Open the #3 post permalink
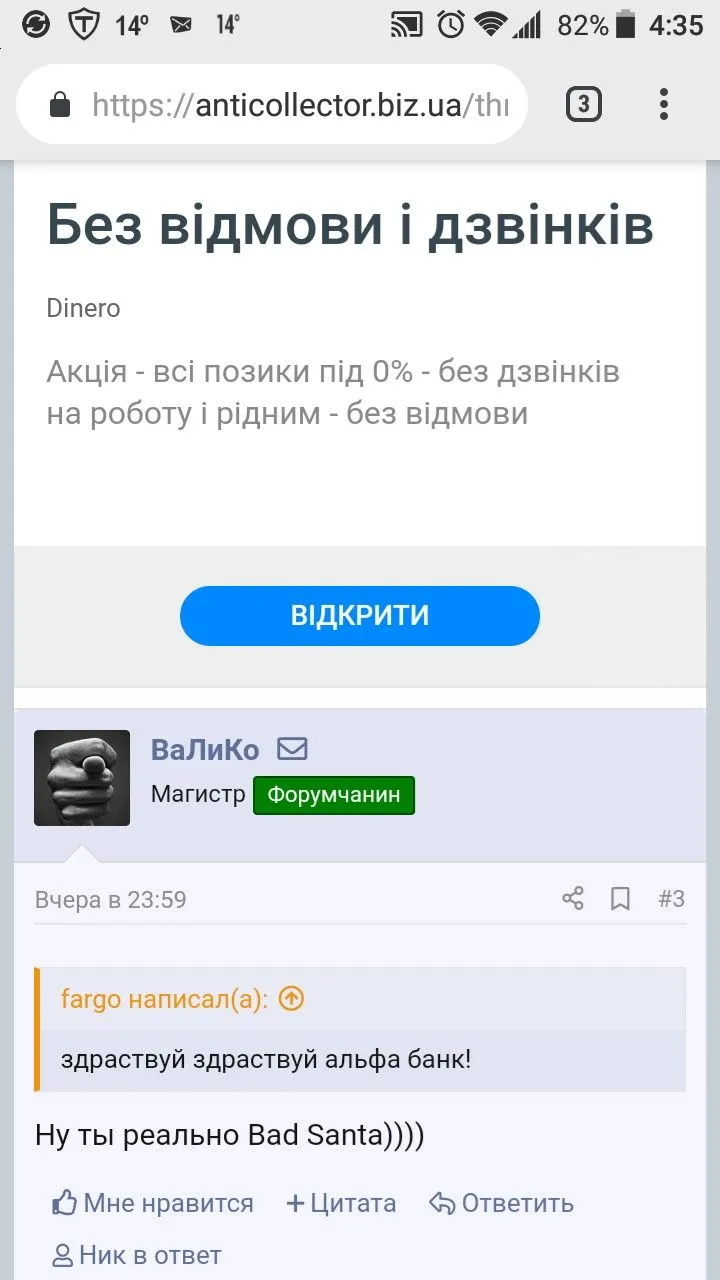This screenshot has height=1280, width=720. [x=671, y=899]
